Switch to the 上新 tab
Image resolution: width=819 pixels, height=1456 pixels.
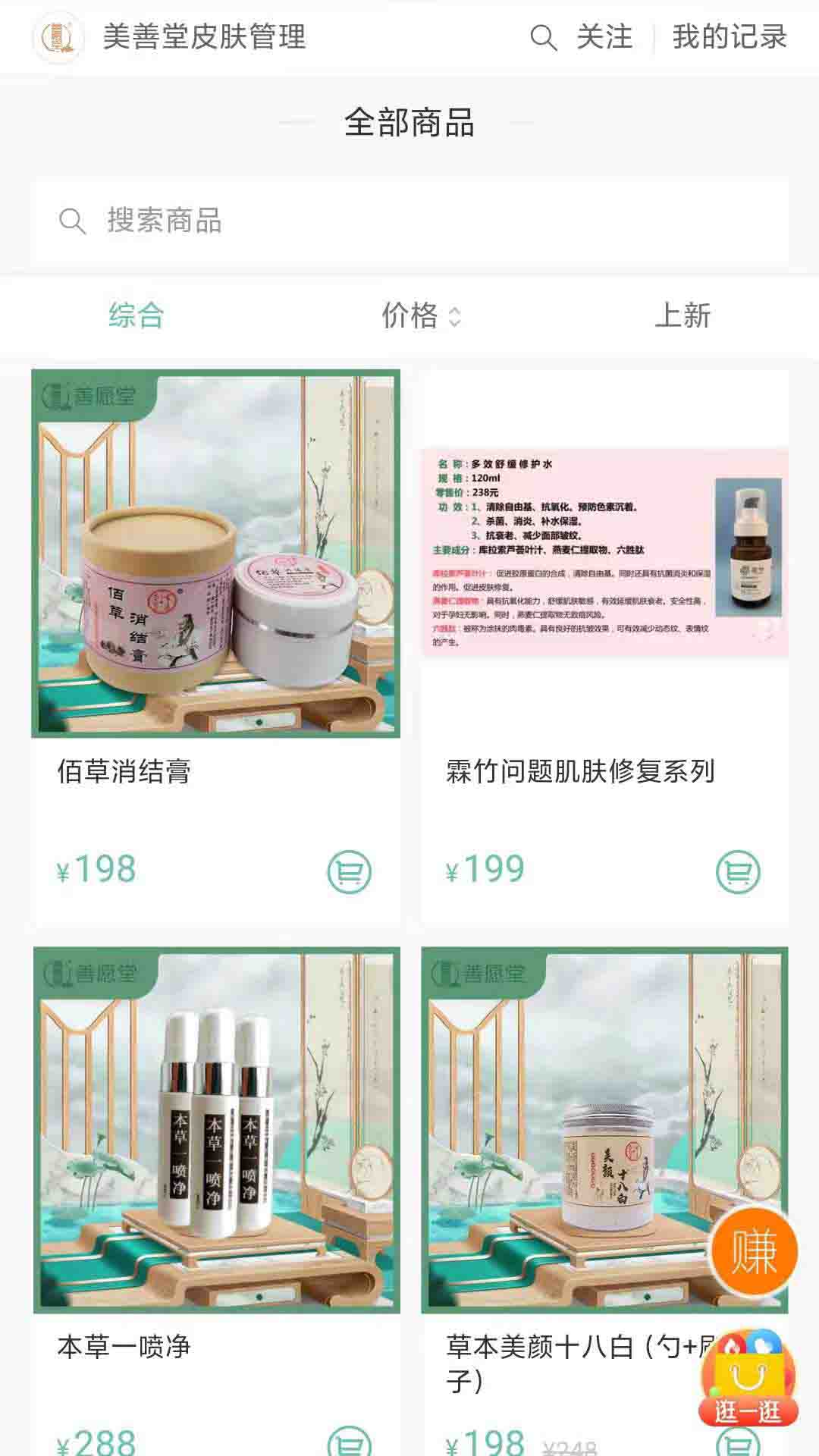tap(682, 315)
